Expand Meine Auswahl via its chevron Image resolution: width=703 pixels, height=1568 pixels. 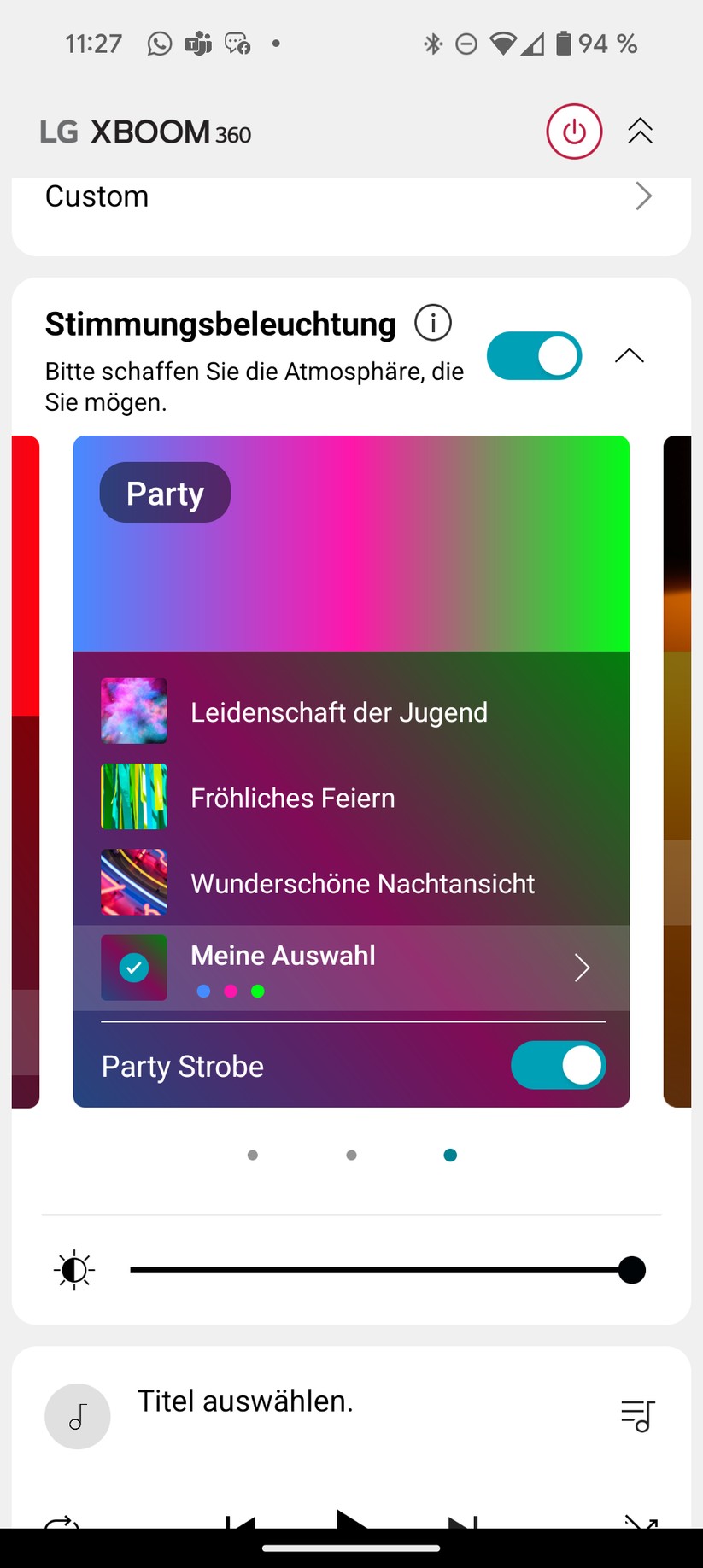click(582, 968)
